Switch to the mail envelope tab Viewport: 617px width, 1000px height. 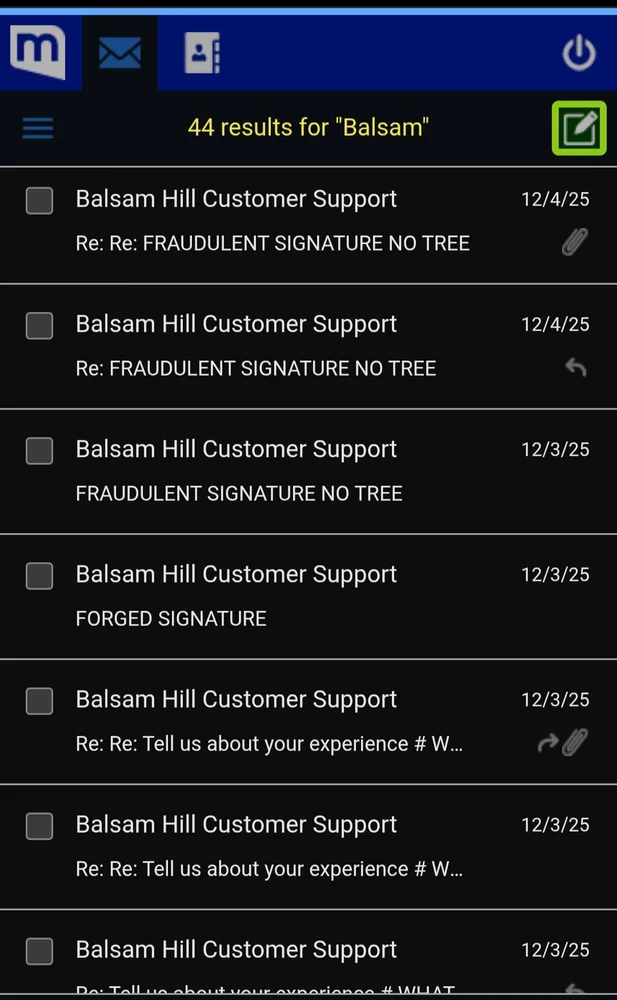click(120, 52)
